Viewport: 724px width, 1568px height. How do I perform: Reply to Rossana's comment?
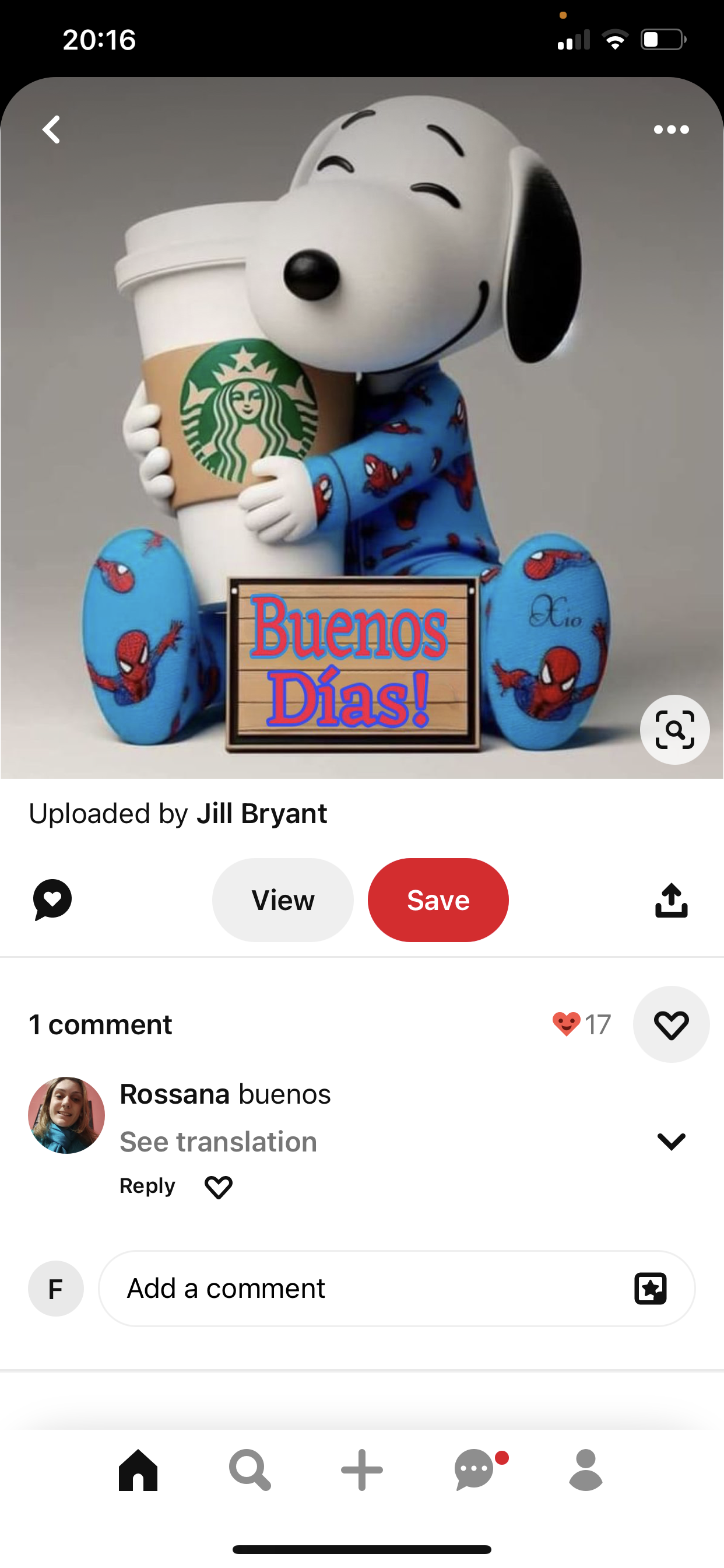tap(147, 1186)
